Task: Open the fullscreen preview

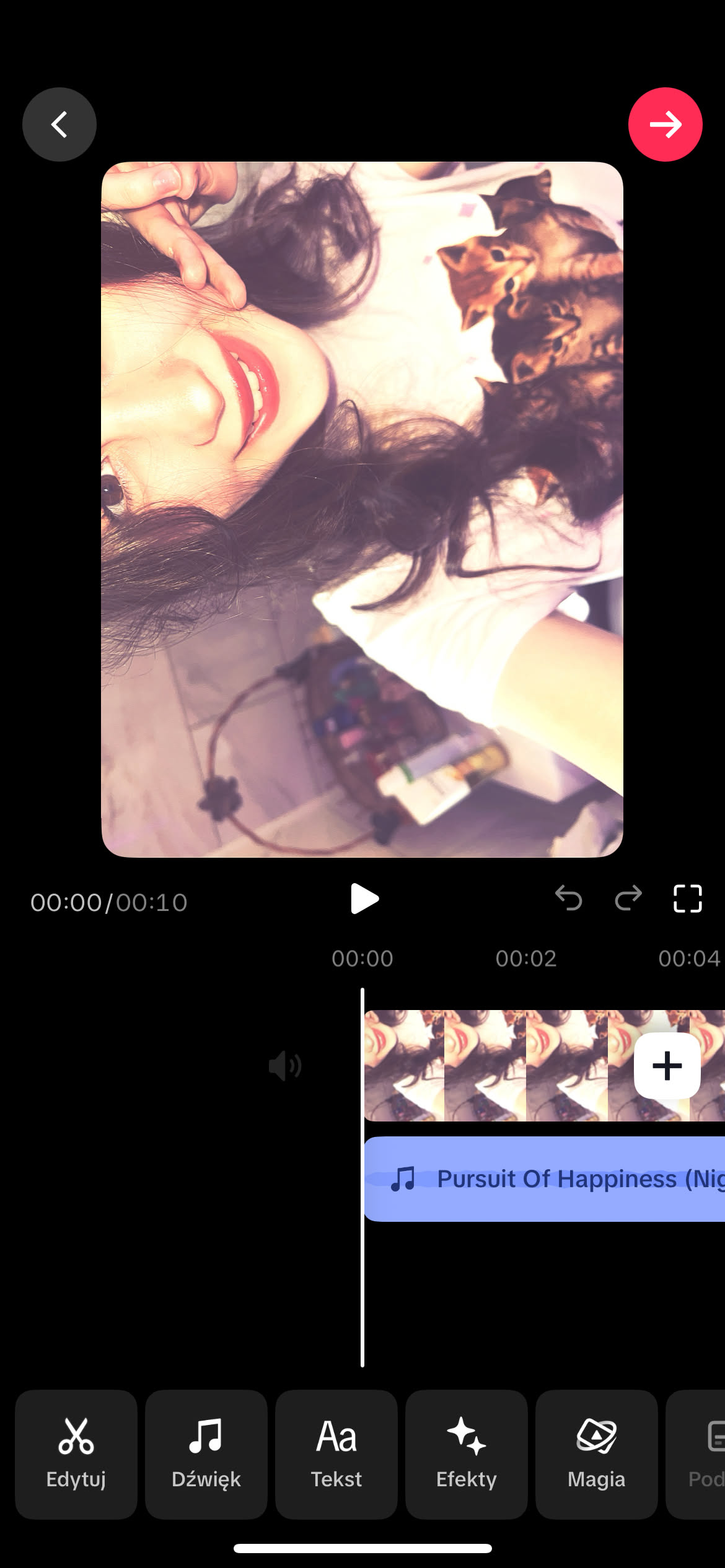Action: [687, 899]
